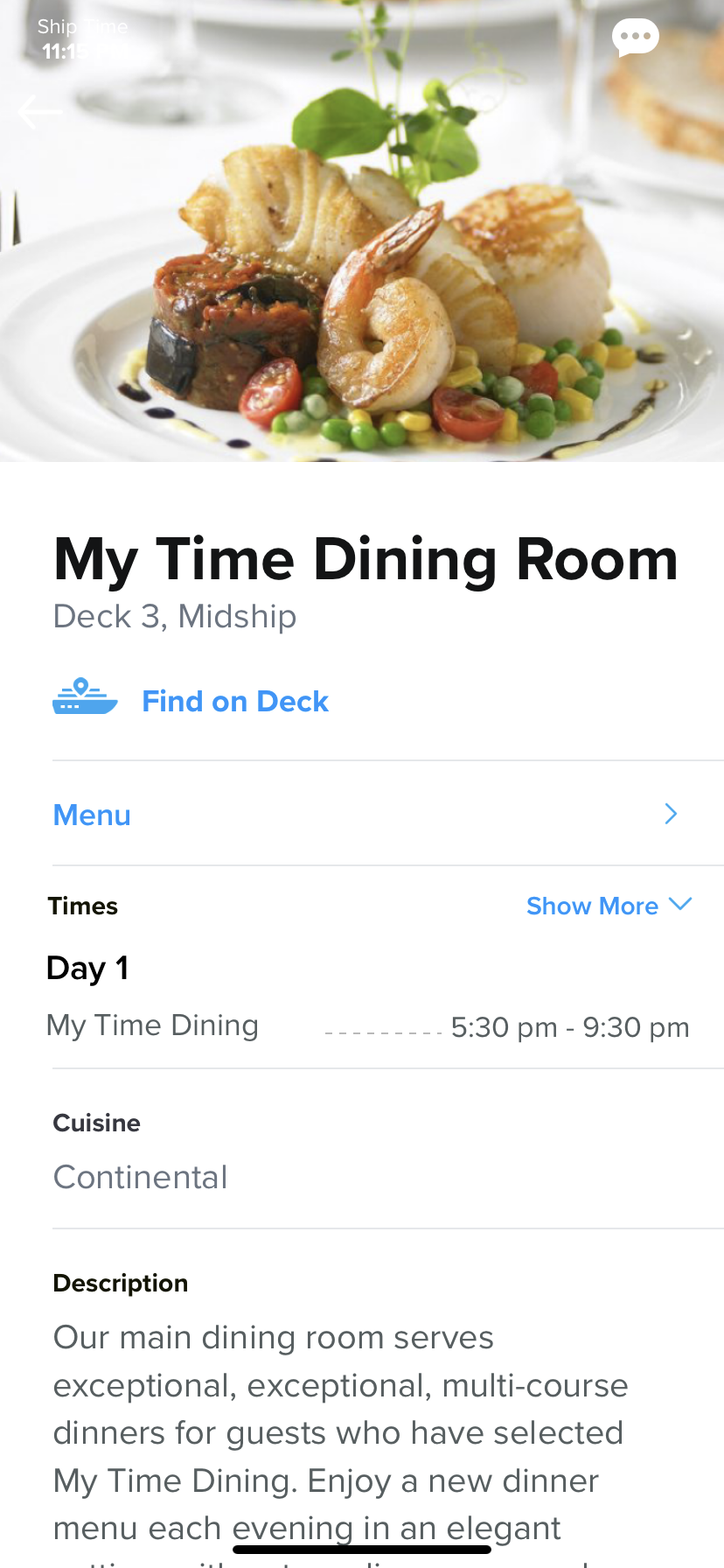Tap the ellipsis inside the message bubble
This screenshot has height=1568, width=724.
point(635,35)
